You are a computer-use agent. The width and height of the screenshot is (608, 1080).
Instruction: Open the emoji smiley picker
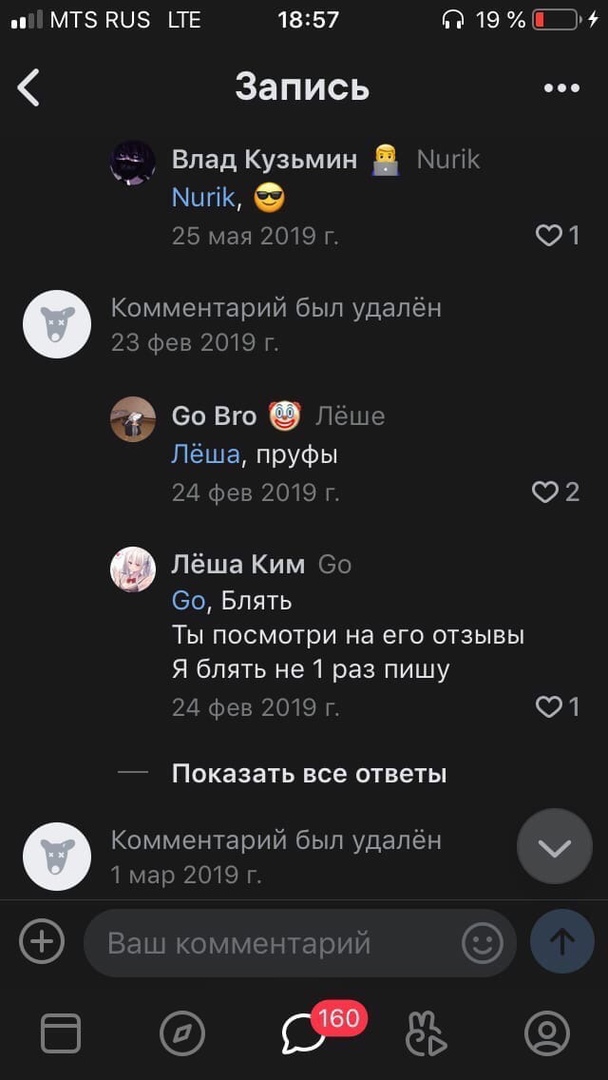(x=482, y=943)
